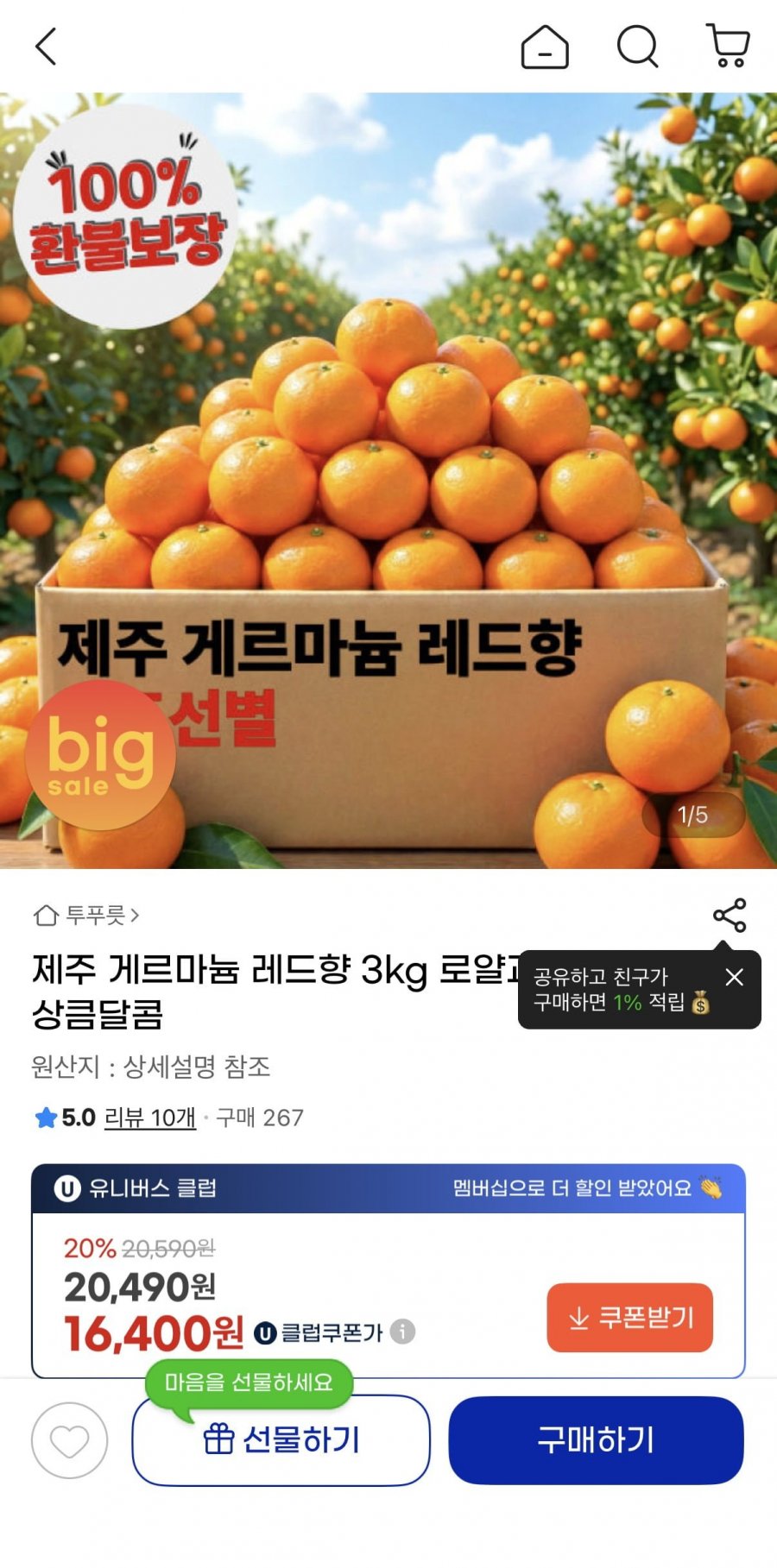This screenshot has width=777, height=1568.
Task: Tap the 쿠폰받기 button
Action: coord(630,1318)
